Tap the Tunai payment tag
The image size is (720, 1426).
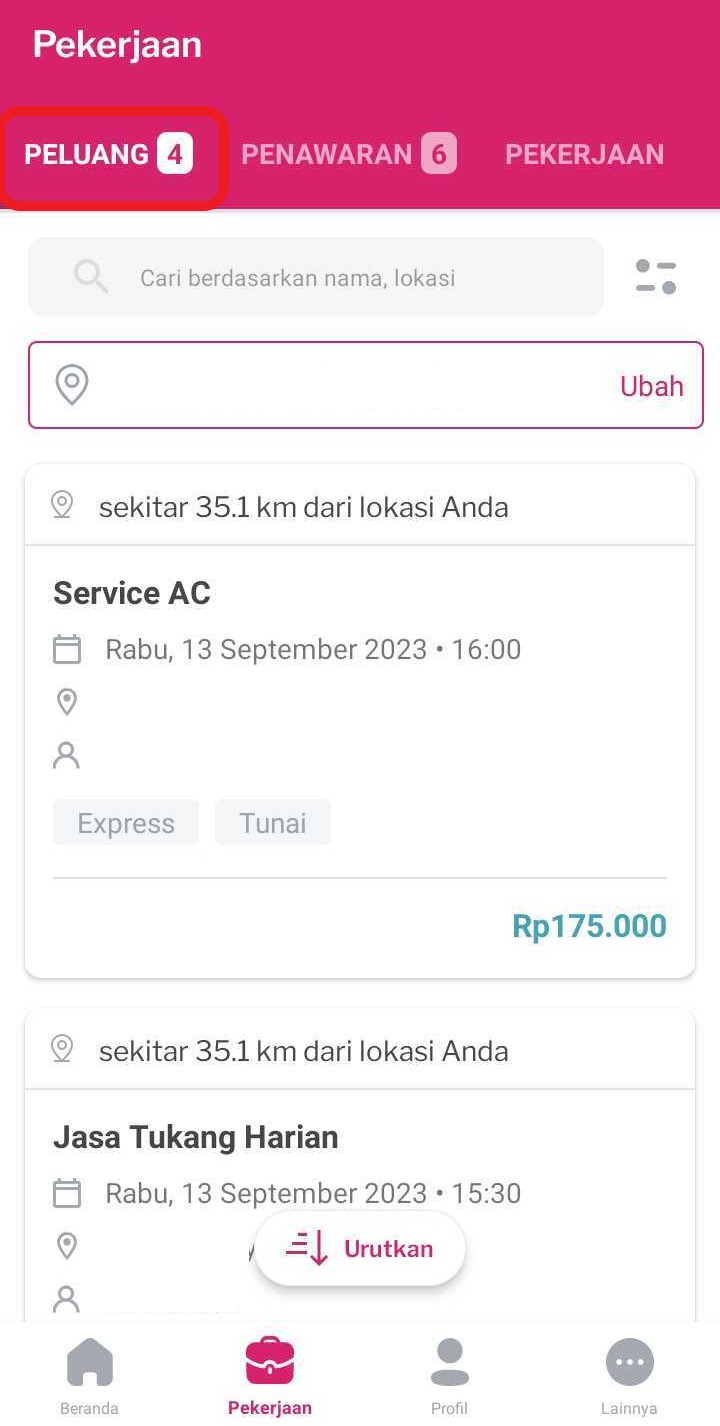point(272,822)
